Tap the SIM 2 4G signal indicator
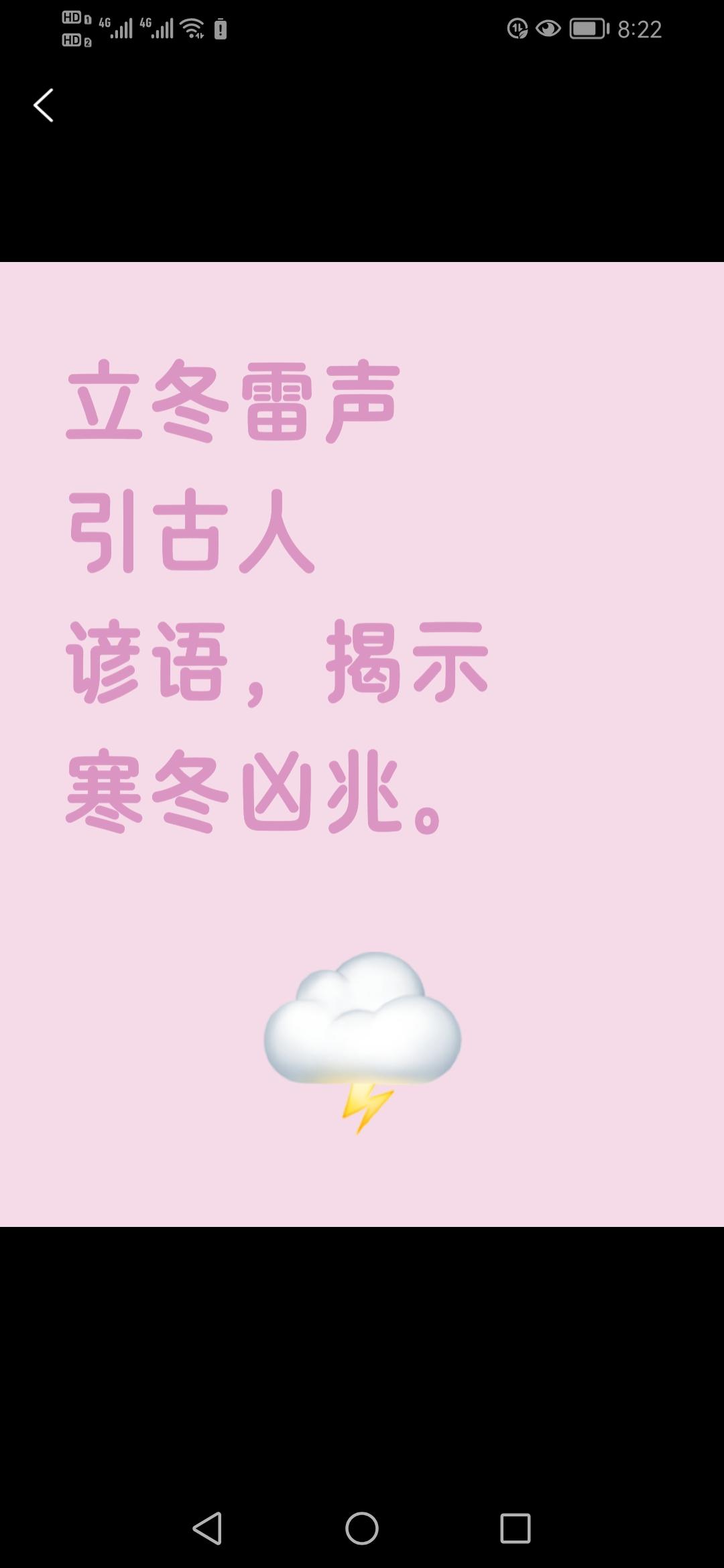This screenshot has width=724, height=1568. tap(159, 28)
